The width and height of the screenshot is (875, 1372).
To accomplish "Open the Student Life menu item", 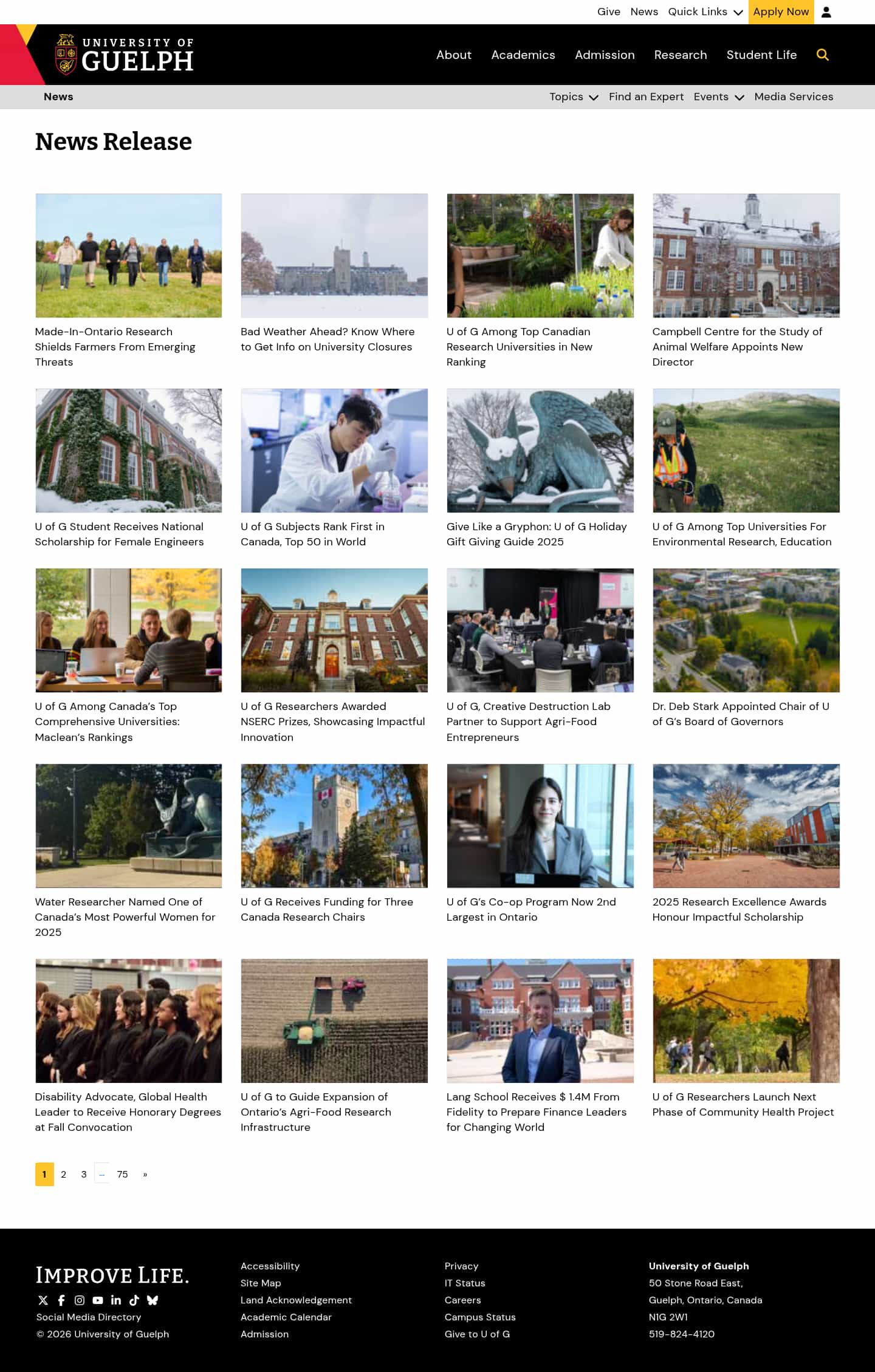I will 761,55.
